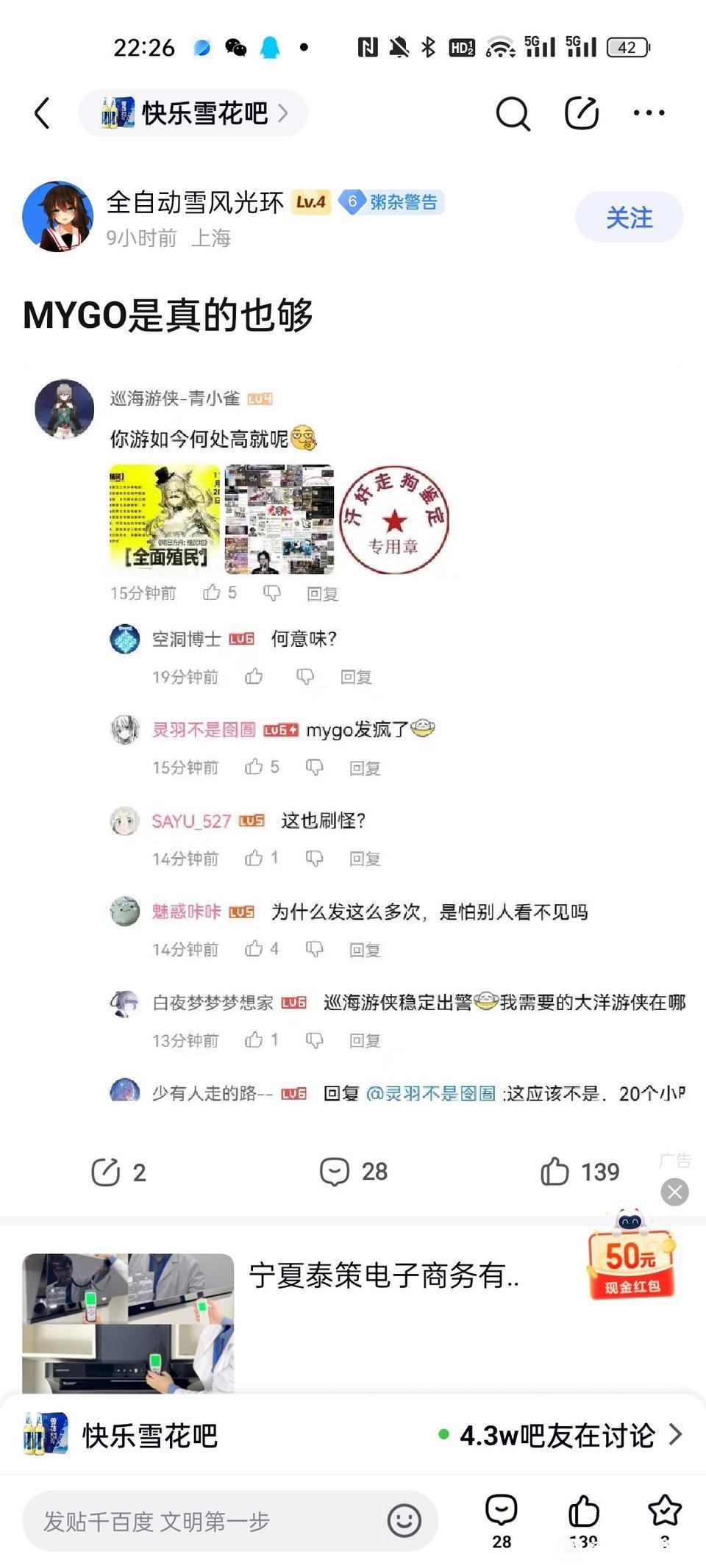706x1568 pixels.
Task: Share the post from the top bar
Action: (581, 113)
